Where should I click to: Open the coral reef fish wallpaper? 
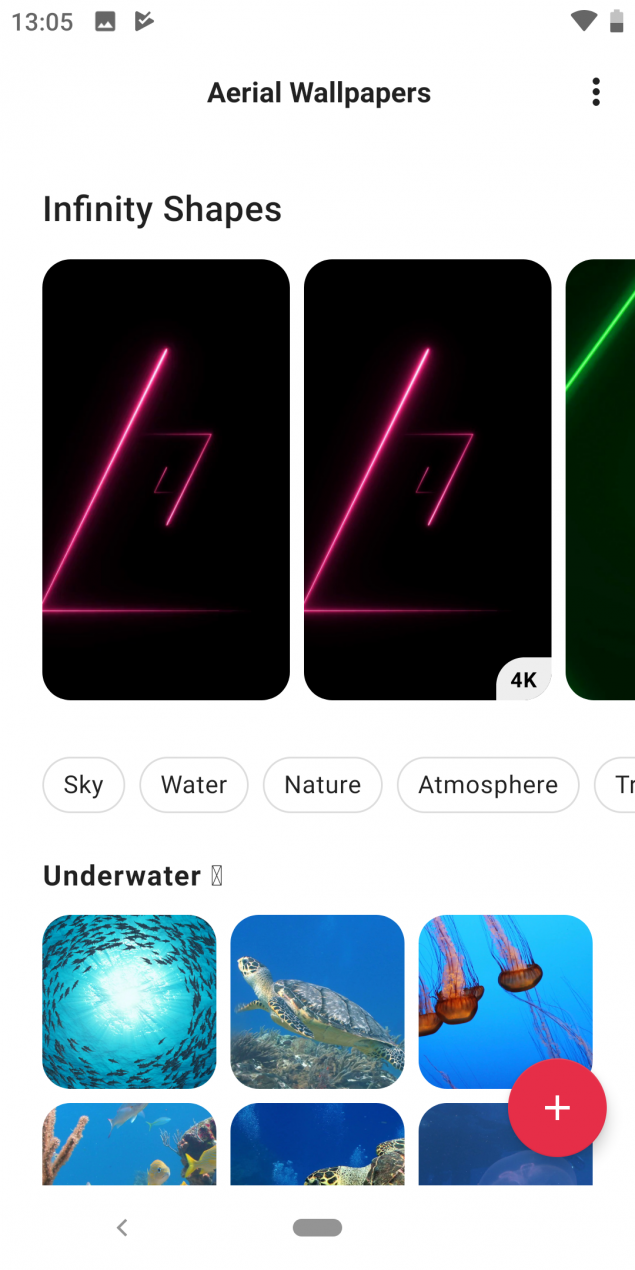click(x=129, y=1144)
